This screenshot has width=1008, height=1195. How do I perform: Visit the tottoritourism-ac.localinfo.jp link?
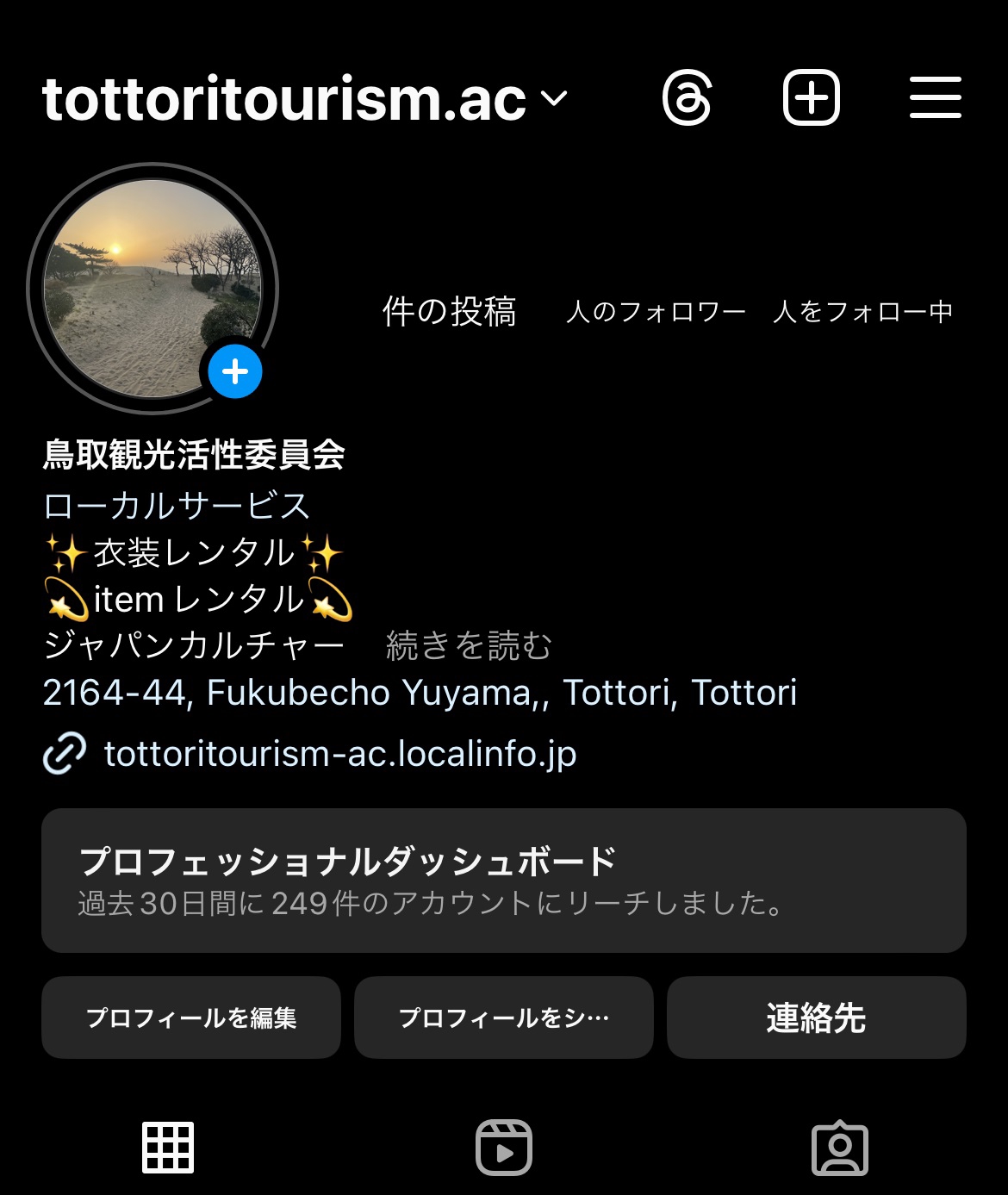coord(339,754)
